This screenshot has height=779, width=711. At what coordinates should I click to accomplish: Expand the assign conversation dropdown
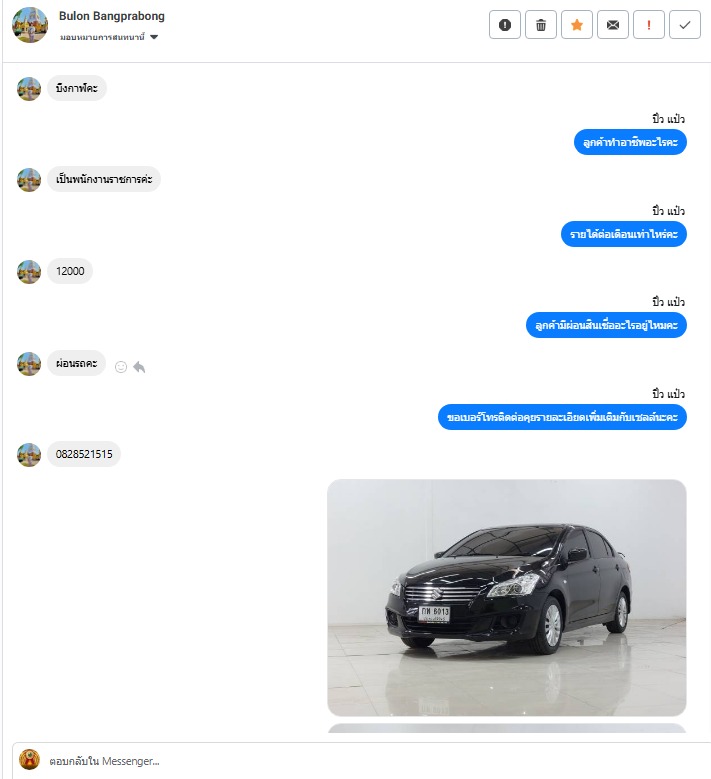pos(154,37)
